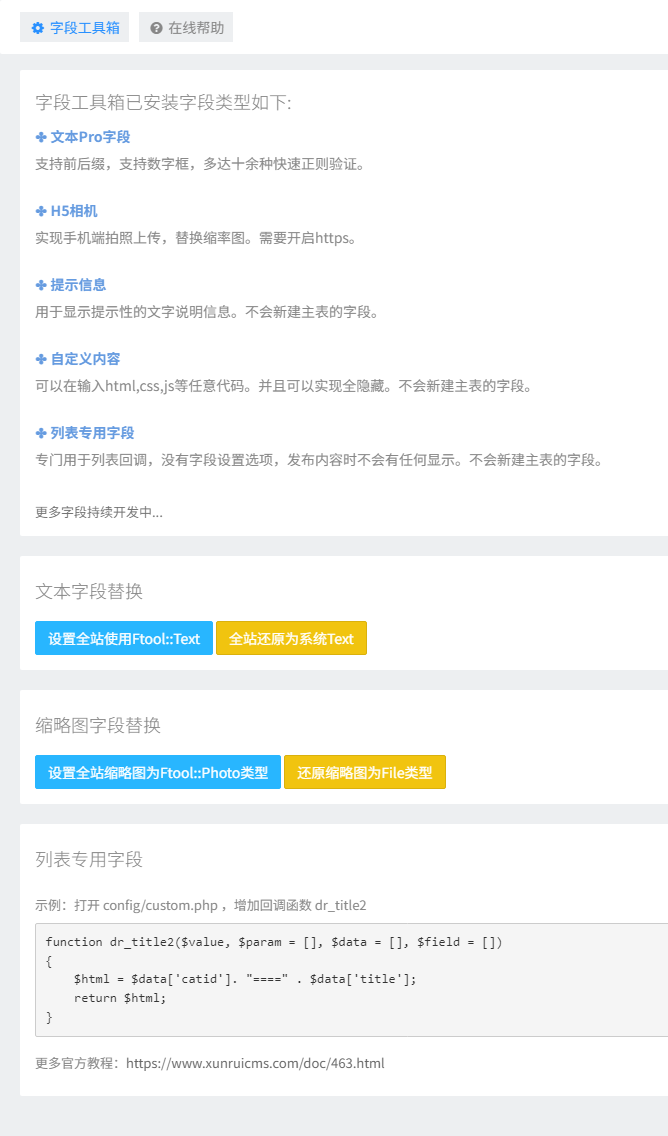This screenshot has width=668, height=1136.
Task: Tap 设置全站使用Ftool::Text button
Action: [124, 638]
